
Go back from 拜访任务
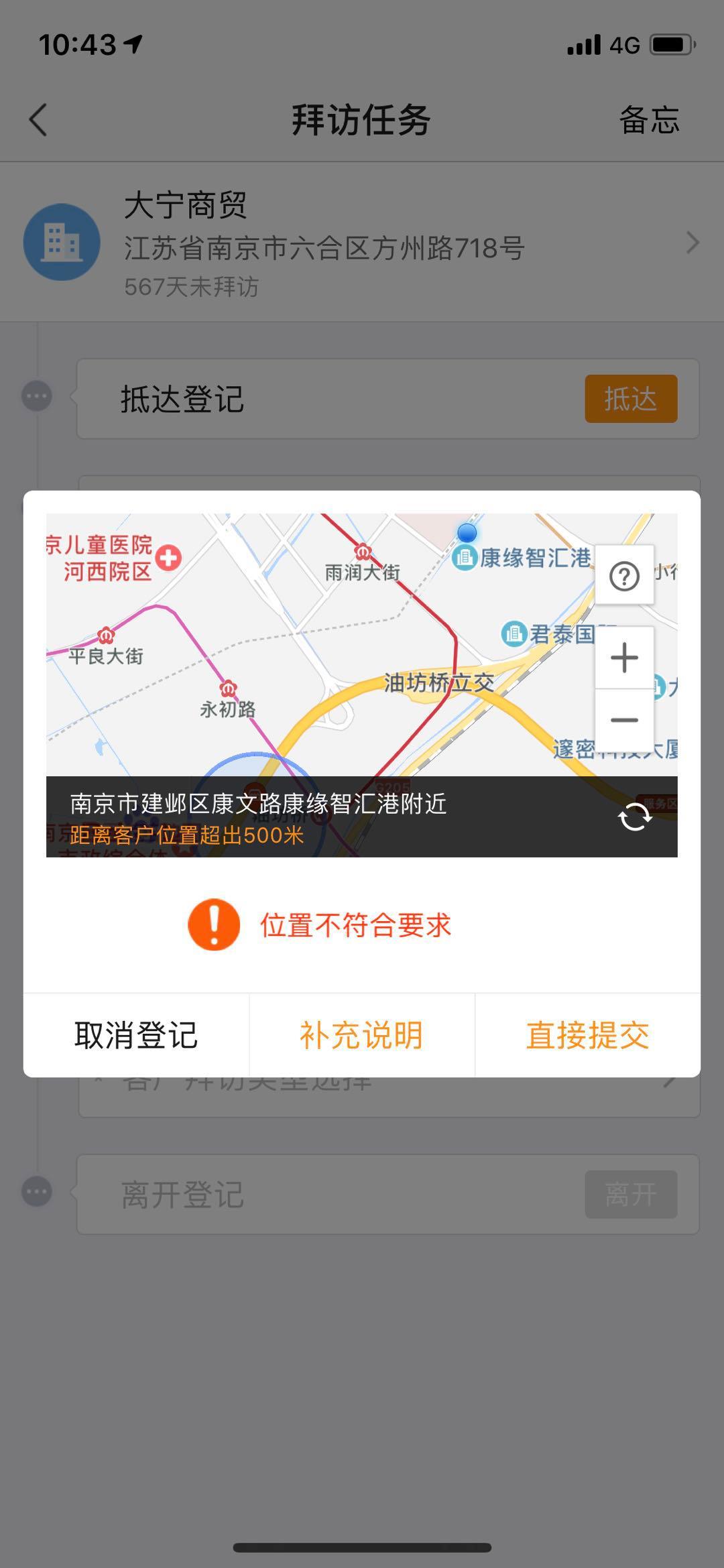tap(39, 120)
